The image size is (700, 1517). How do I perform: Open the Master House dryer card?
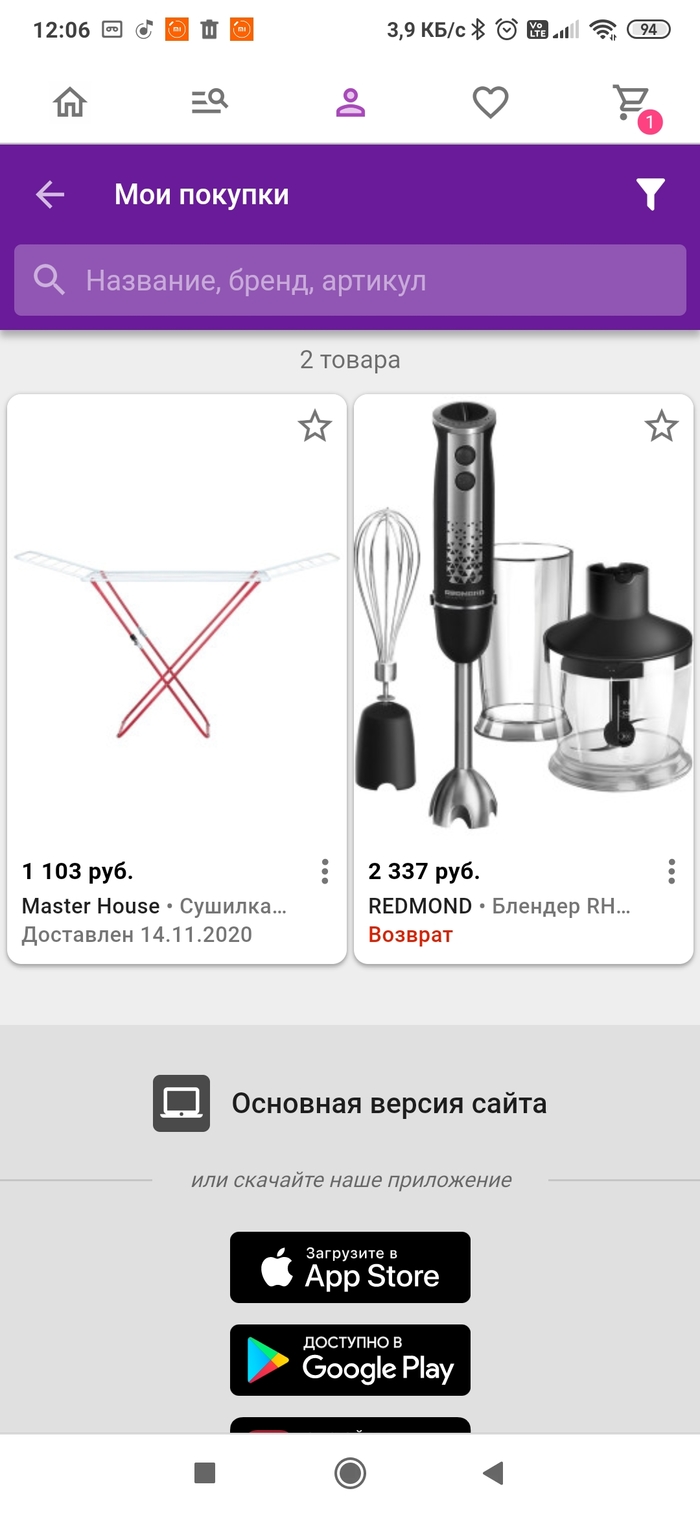[x=177, y=640]
